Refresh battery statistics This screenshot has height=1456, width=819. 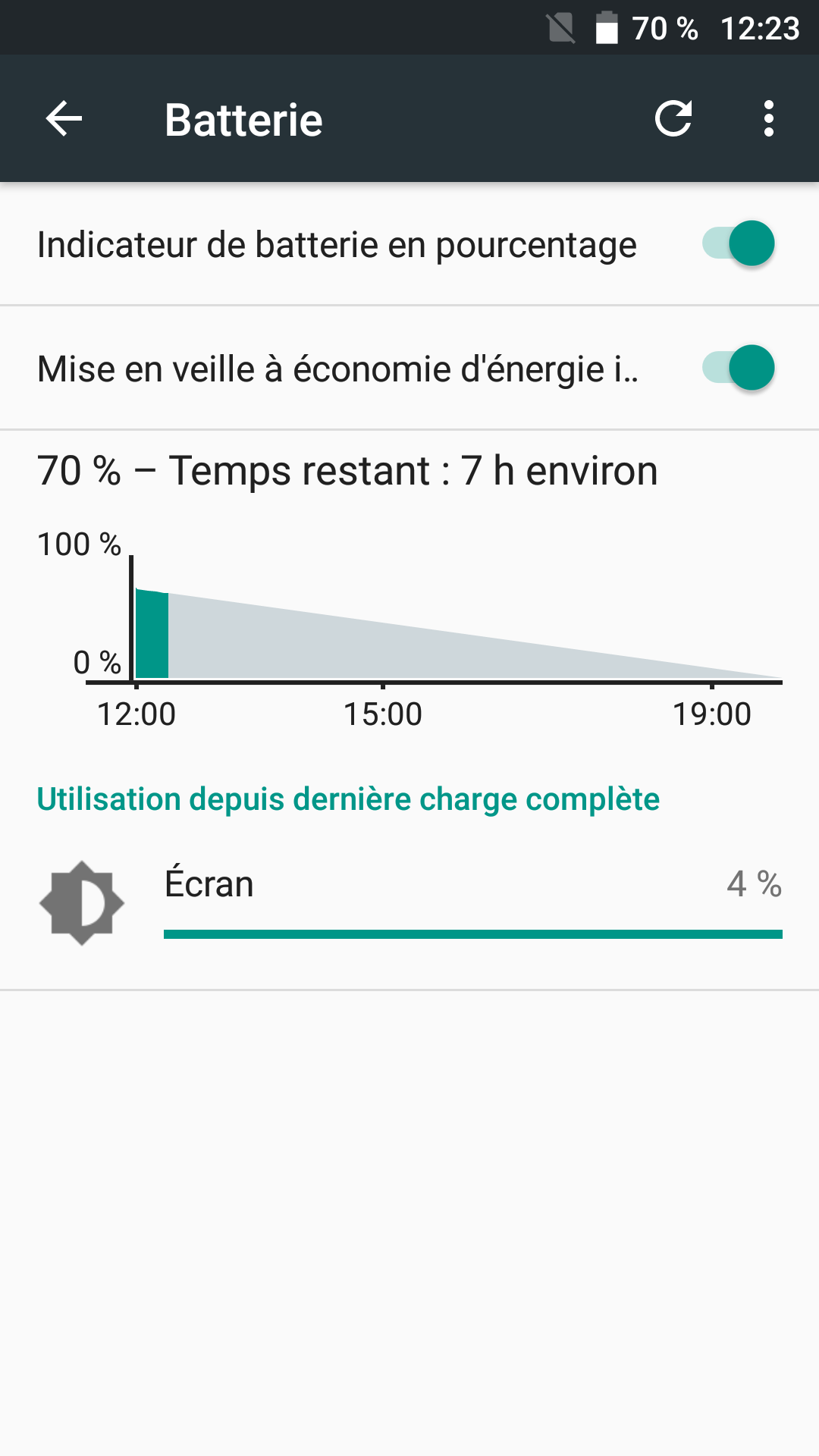click(x=673, y=119)
